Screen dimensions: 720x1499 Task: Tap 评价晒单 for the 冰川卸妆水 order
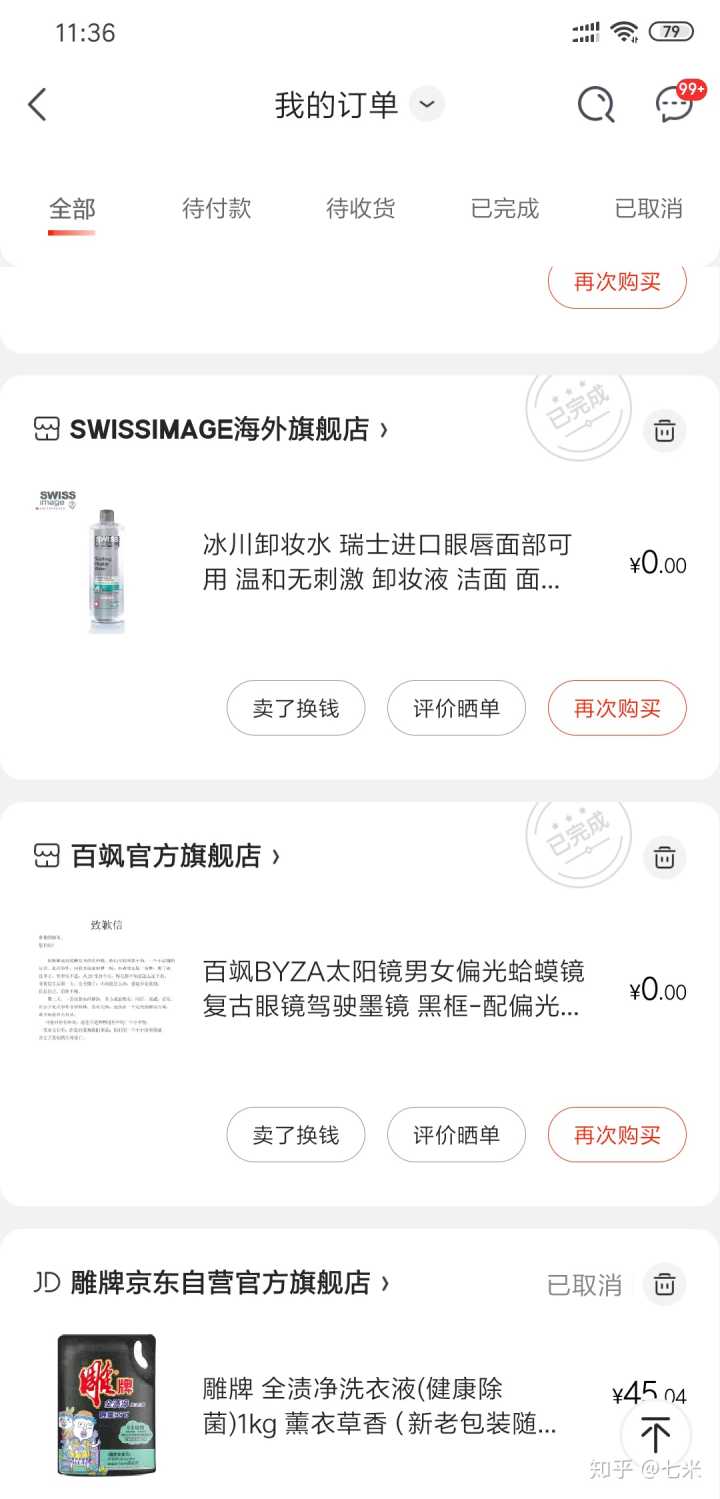(456, 708)
